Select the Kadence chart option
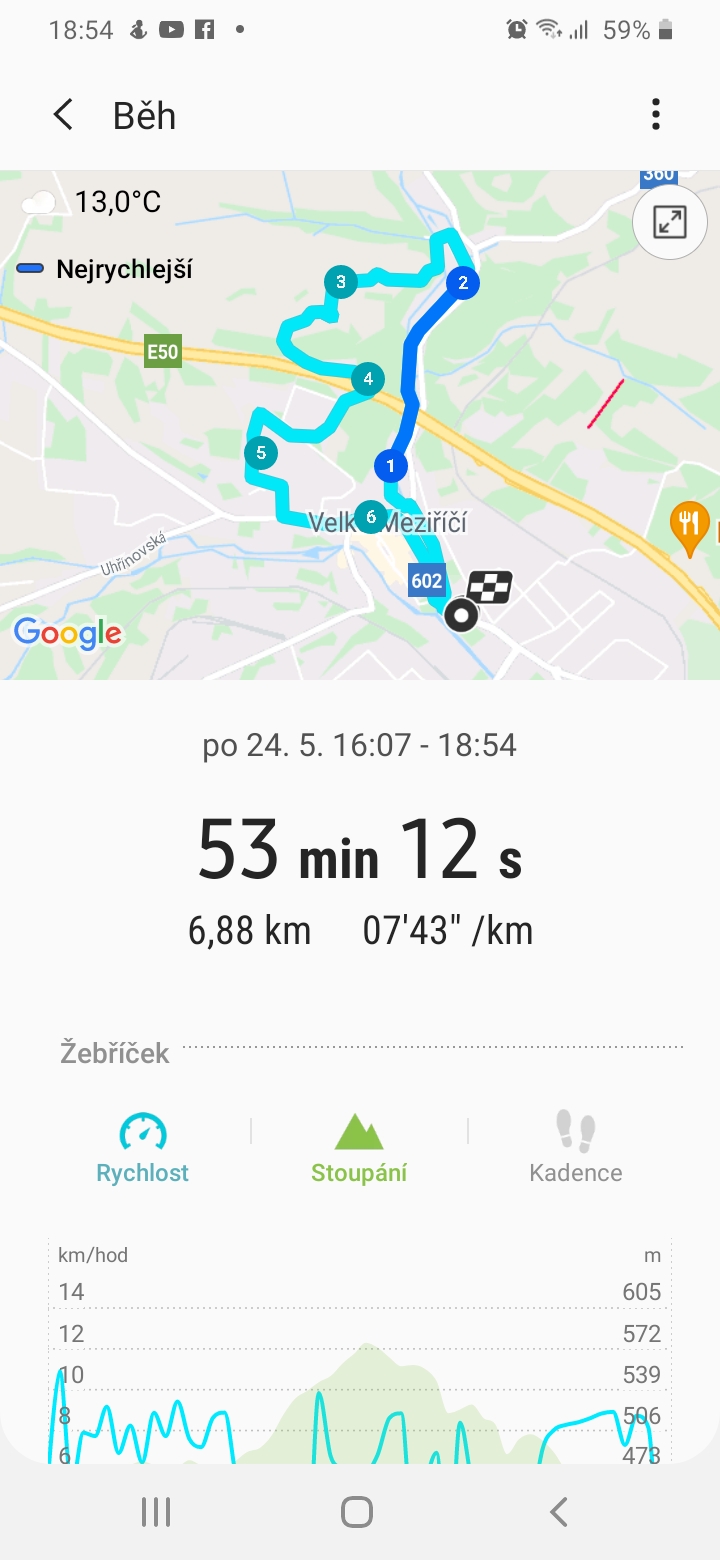This screenshot has height=1560, width=720. 576,1148
